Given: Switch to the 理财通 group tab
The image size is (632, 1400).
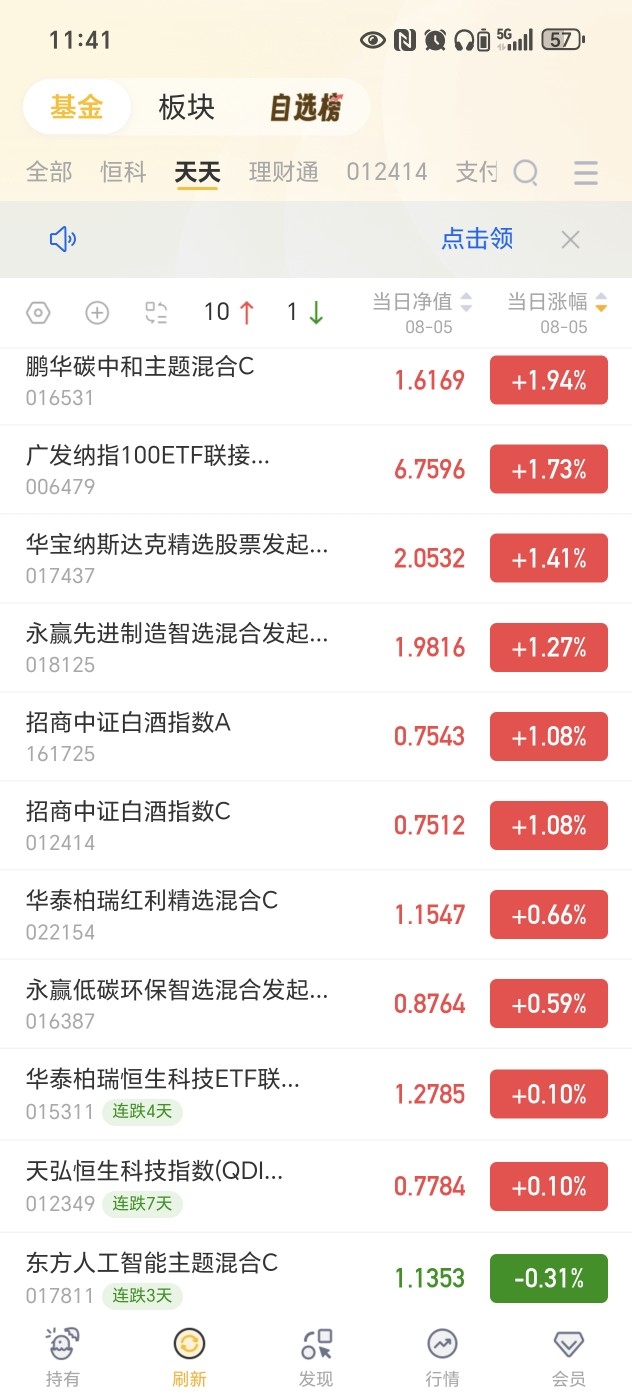Looking at the screenshot, I should coord(284,172).
